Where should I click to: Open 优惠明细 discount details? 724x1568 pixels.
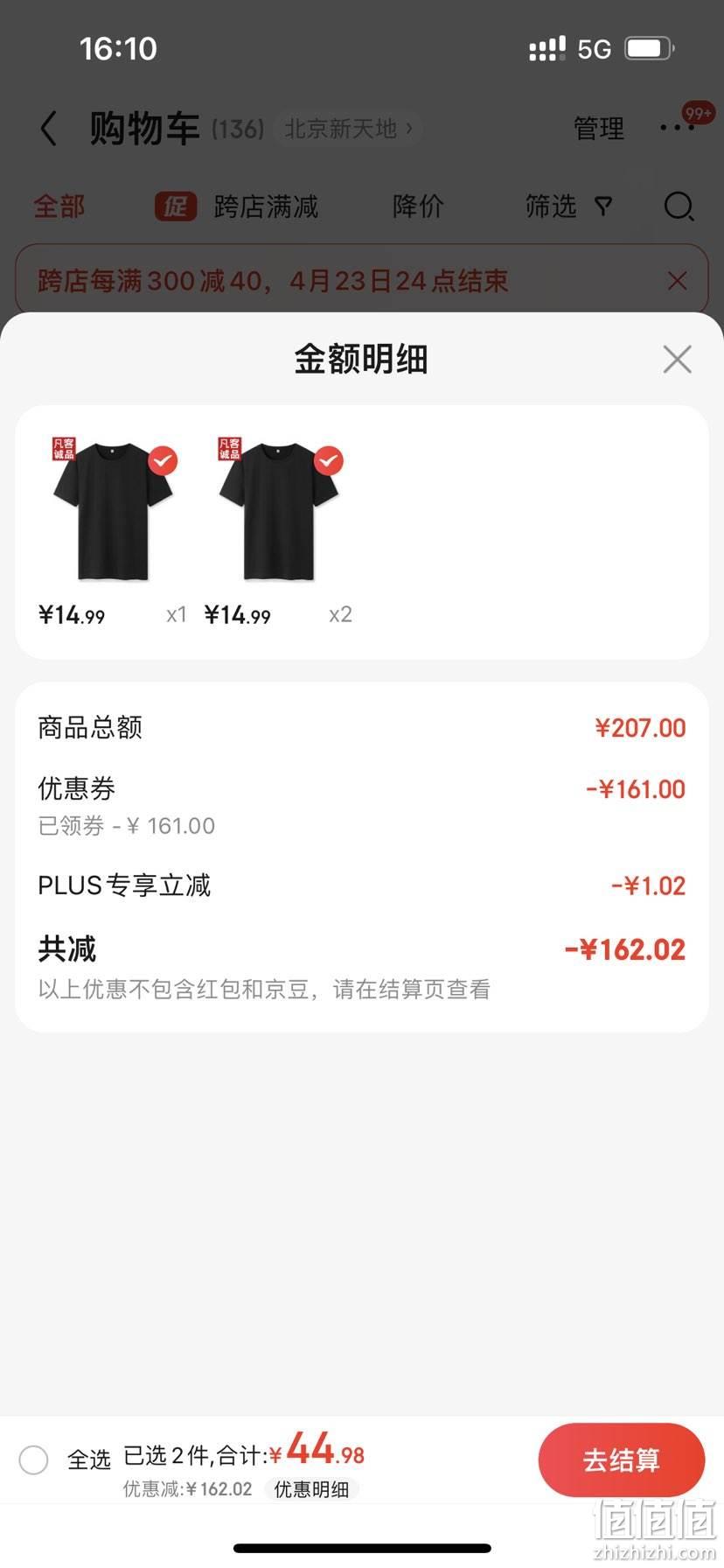pyautogui.click(x=311, y=1489)
